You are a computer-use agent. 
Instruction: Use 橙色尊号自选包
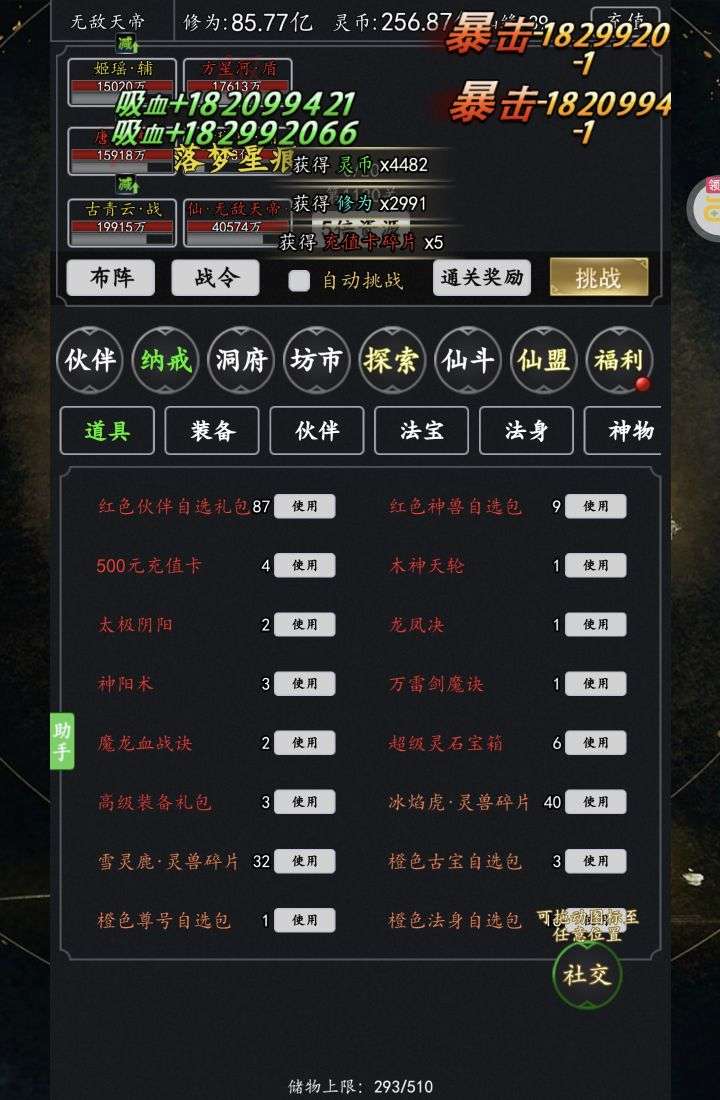(304, 920)
